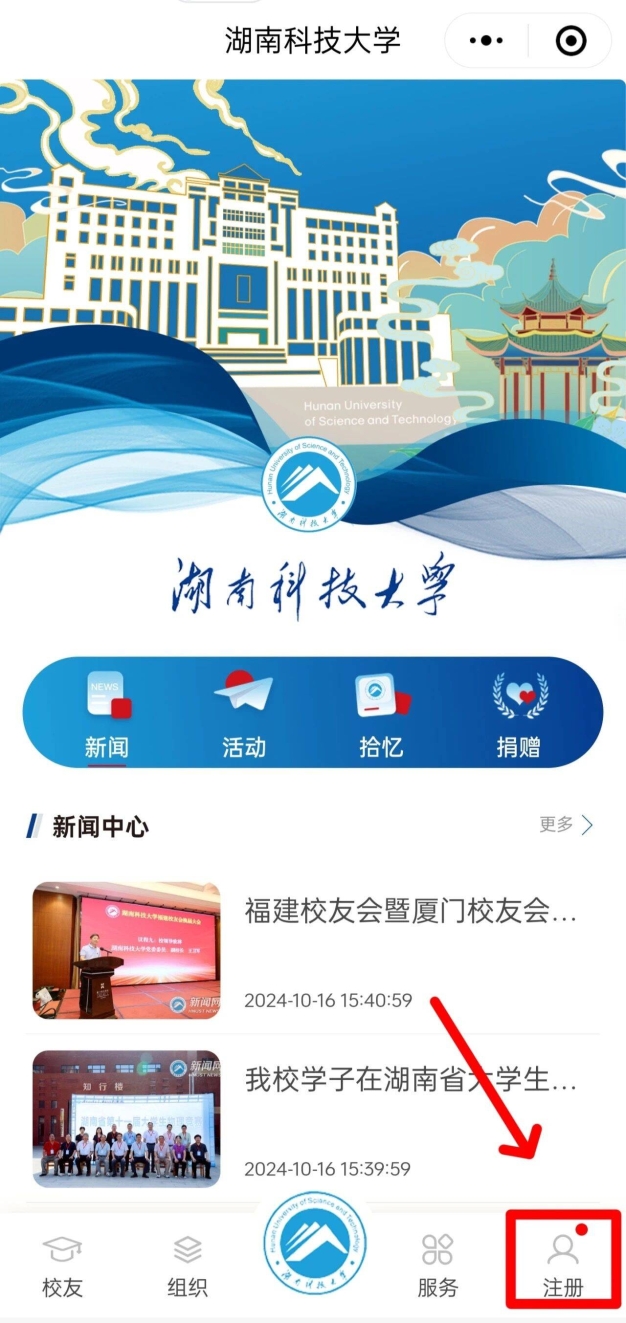This screenshot has height=1323, width=626.
Task: Close the mini program with the circle button
Action: pyautogui.click(x=570, y=41)
